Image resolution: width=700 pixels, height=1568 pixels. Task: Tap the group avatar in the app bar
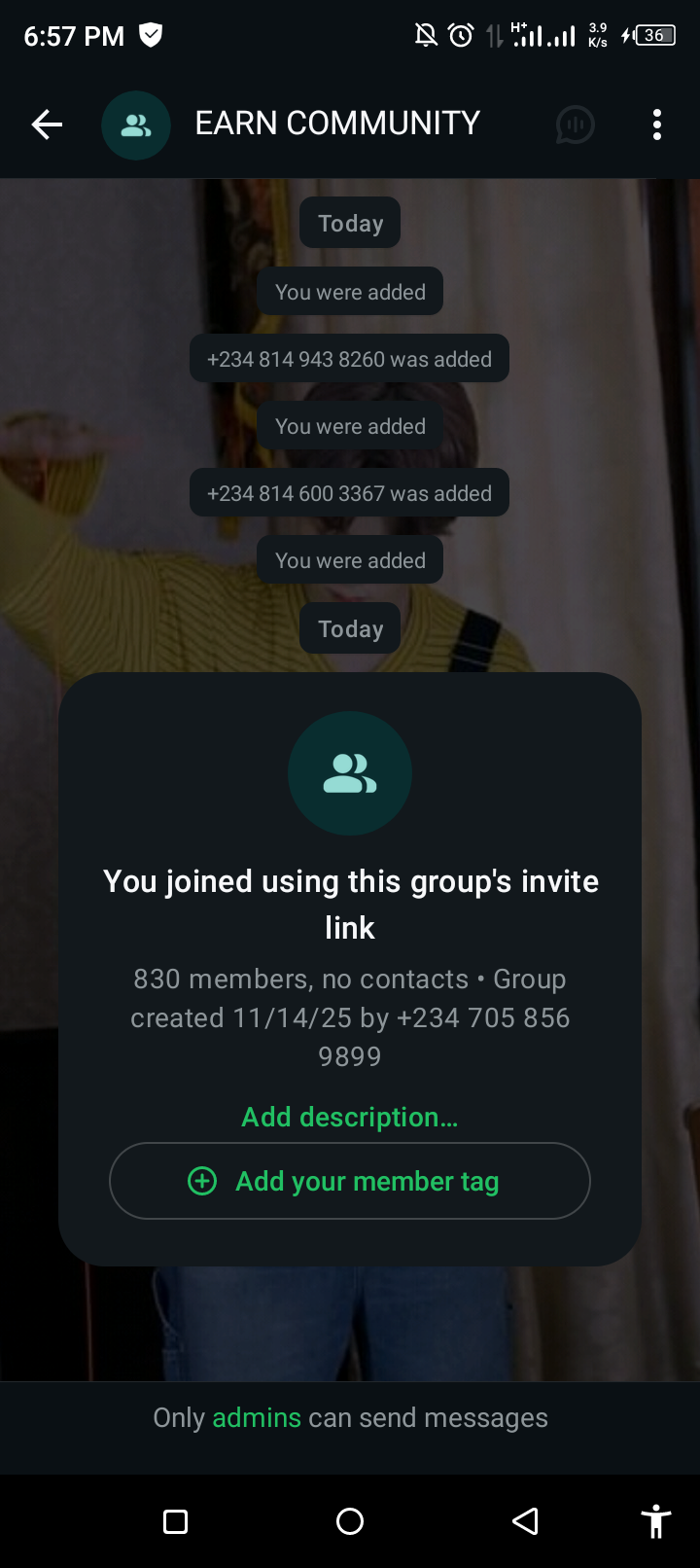point(136,125)
